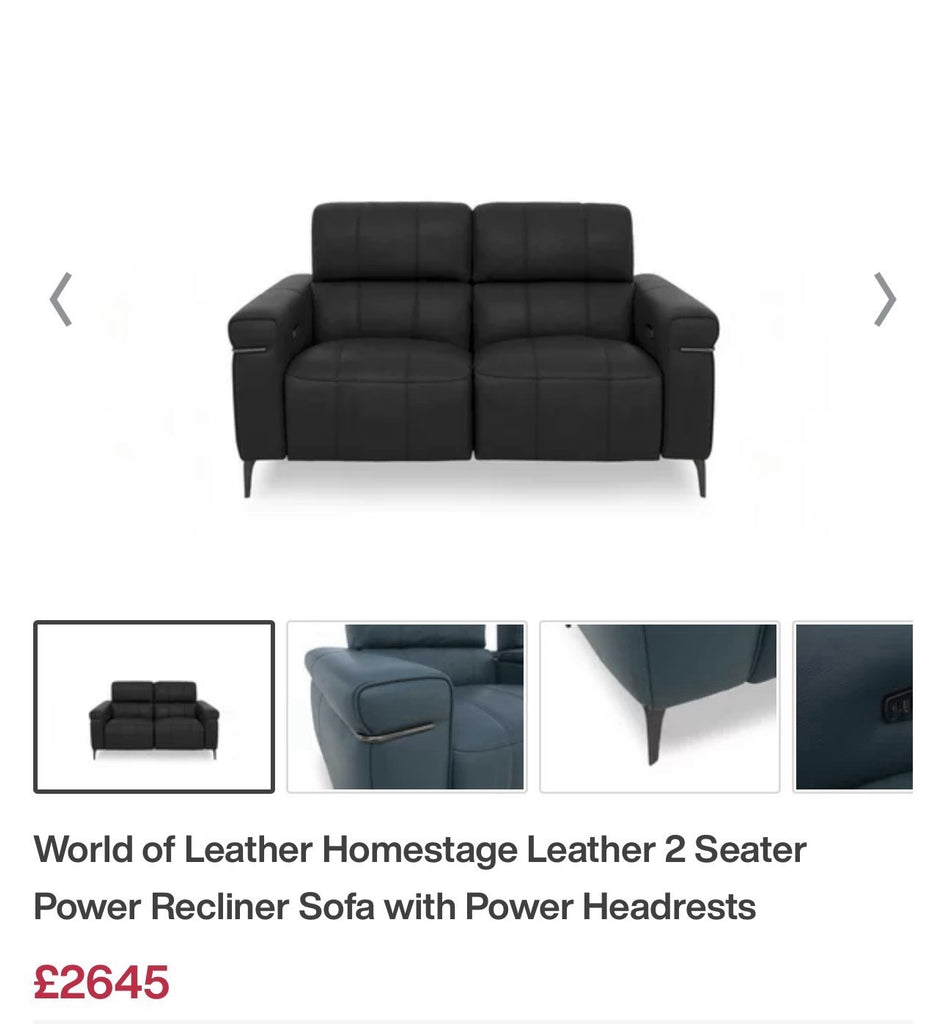Screen dimensions: 946x1024
Task: Open the recliner control button thumbnail
Action: [x=854, y=707]
